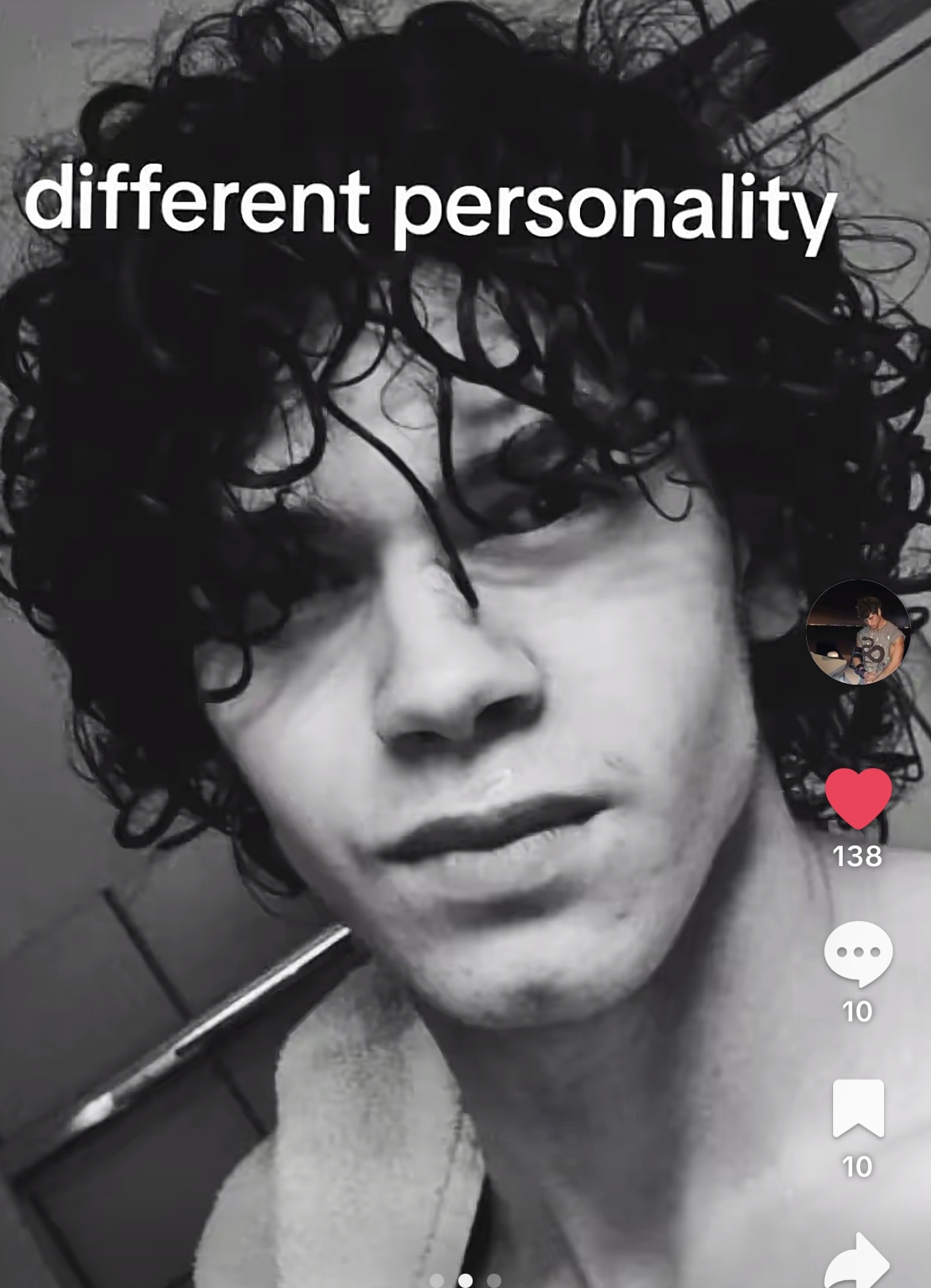Tap the red heart like icon
The height and width of the screenshot is (1288, 931).
[858, 798]
